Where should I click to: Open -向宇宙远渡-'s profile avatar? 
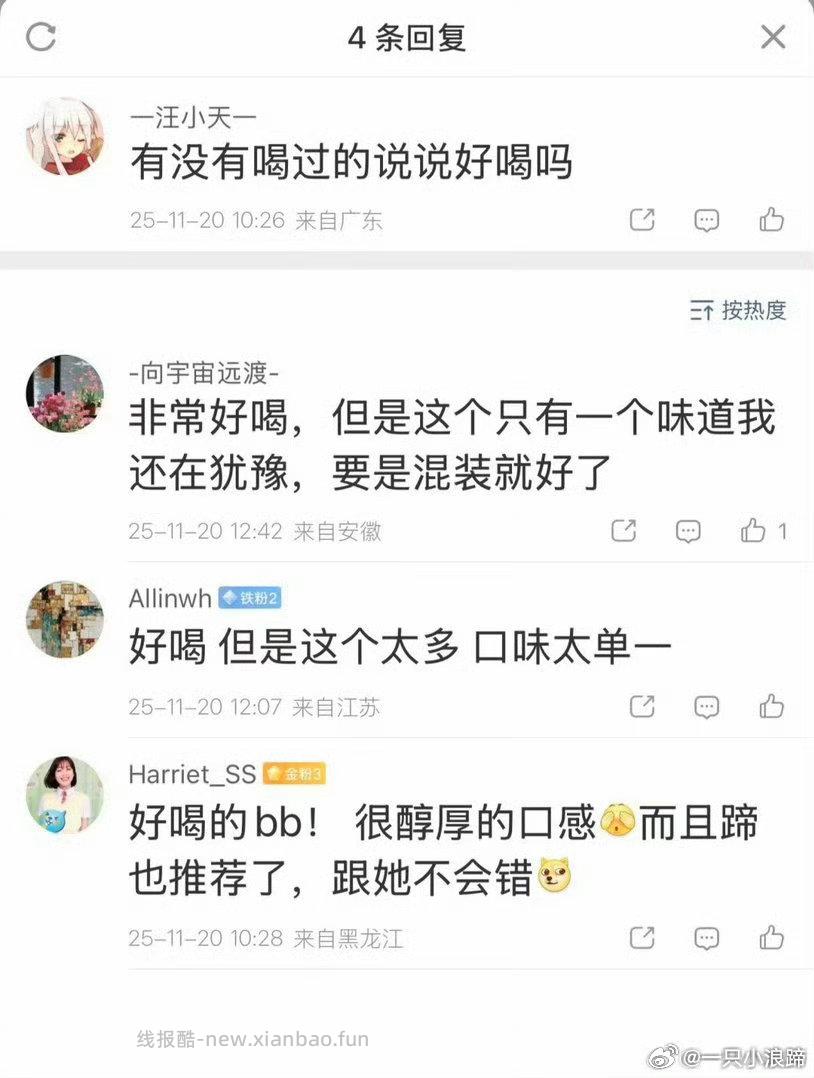coord(64,394)
